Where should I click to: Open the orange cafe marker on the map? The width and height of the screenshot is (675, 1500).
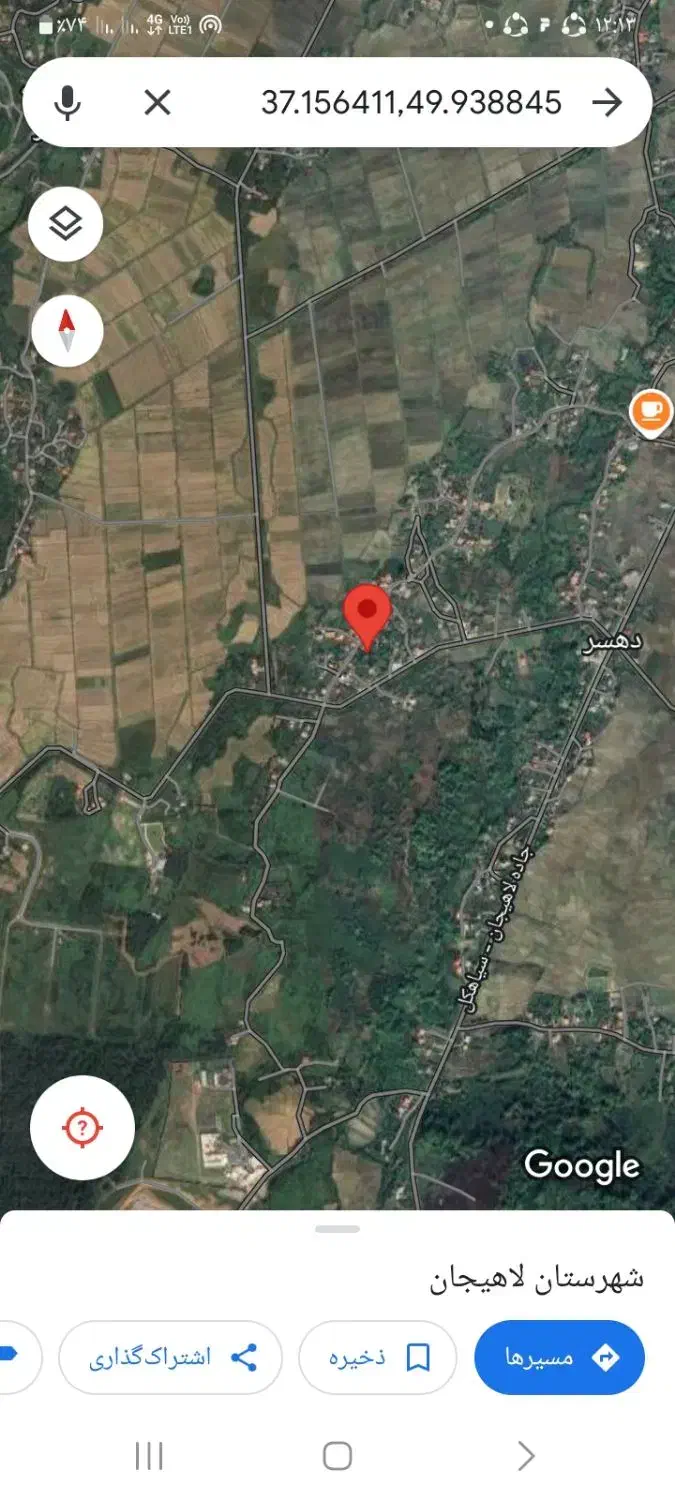[649, 412]
